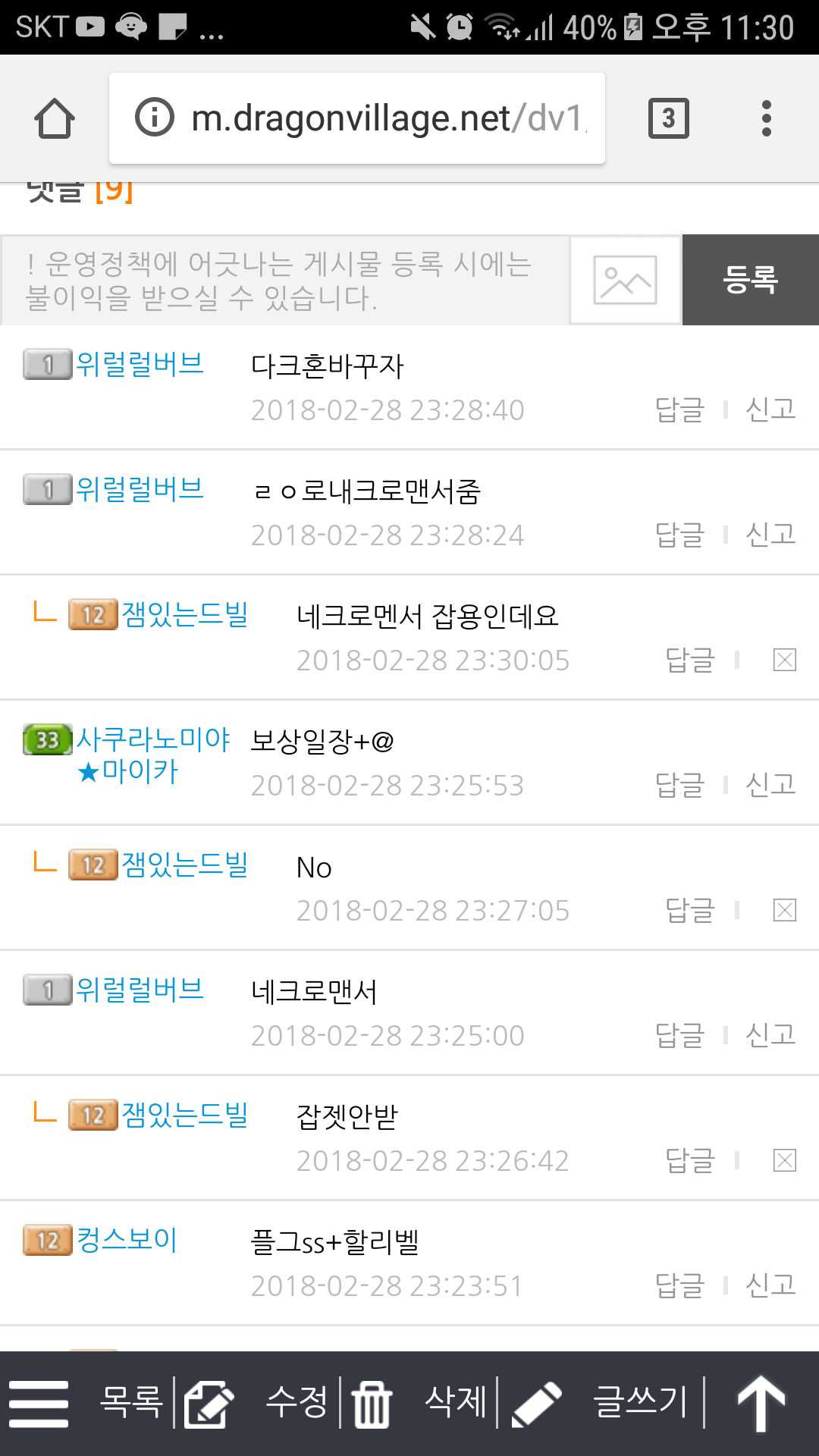This screenshot has width=819, height=1456.
Task: Report the 다크혼바꾸자 comment
Action: click(770, 409)
